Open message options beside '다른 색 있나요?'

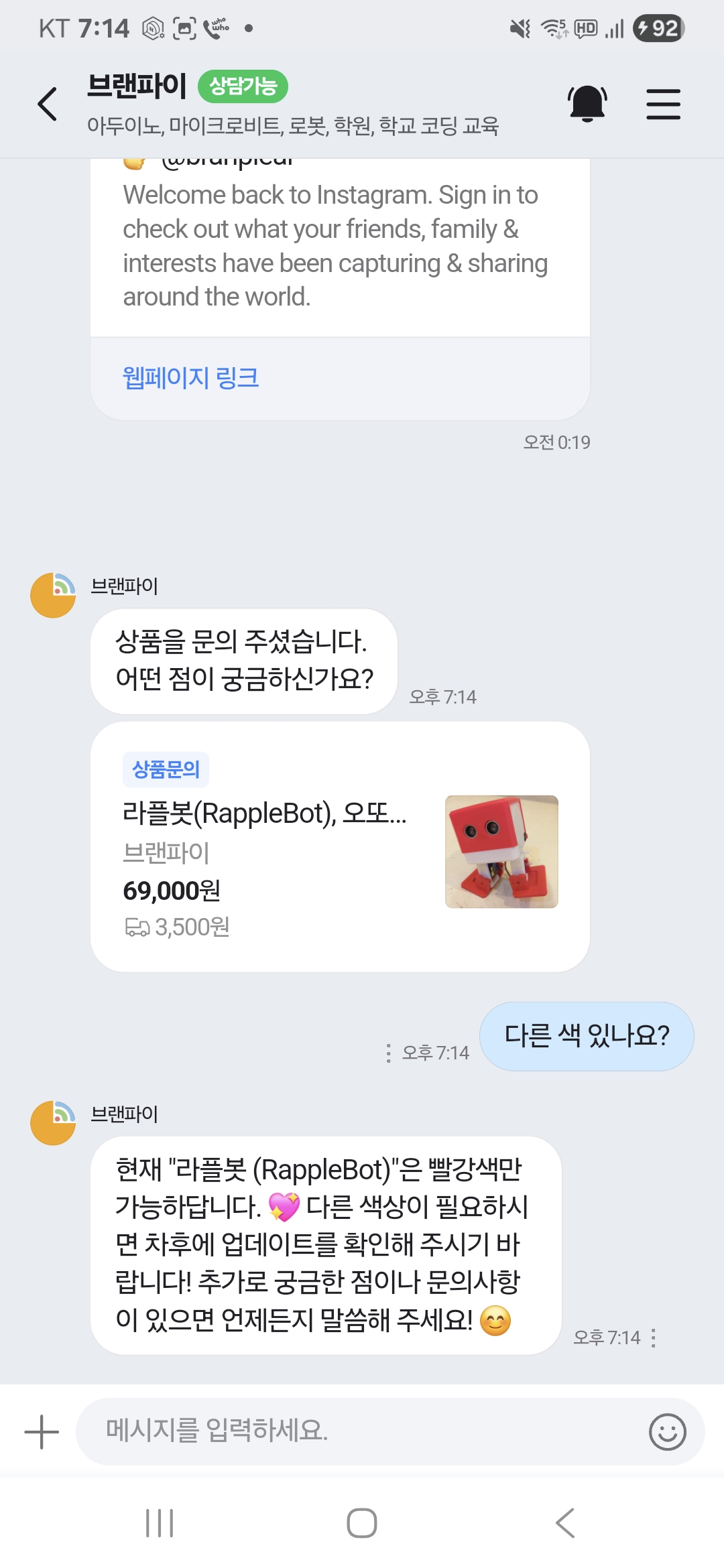coord(388,1053)
